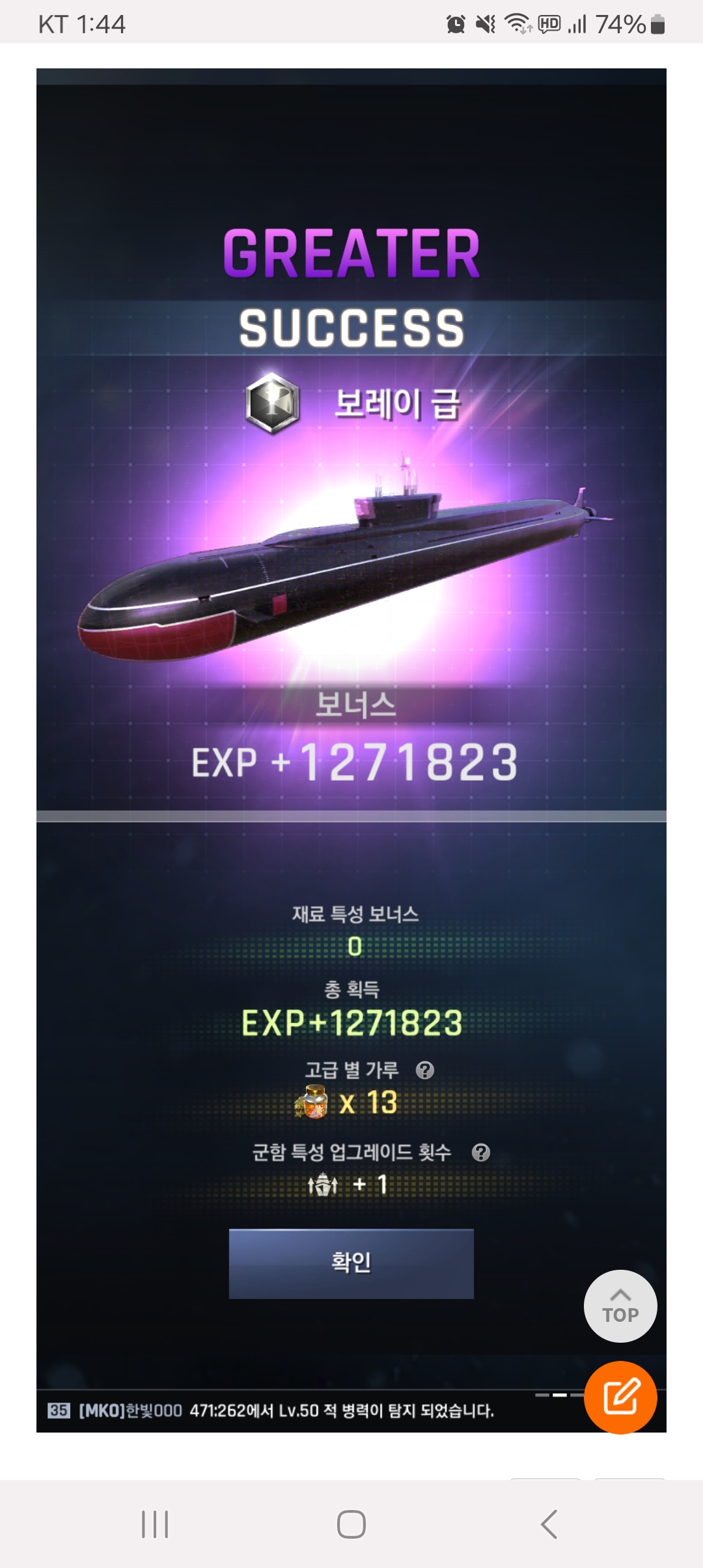Open recent apps from the navigation bar

[x=155, y=1524]
